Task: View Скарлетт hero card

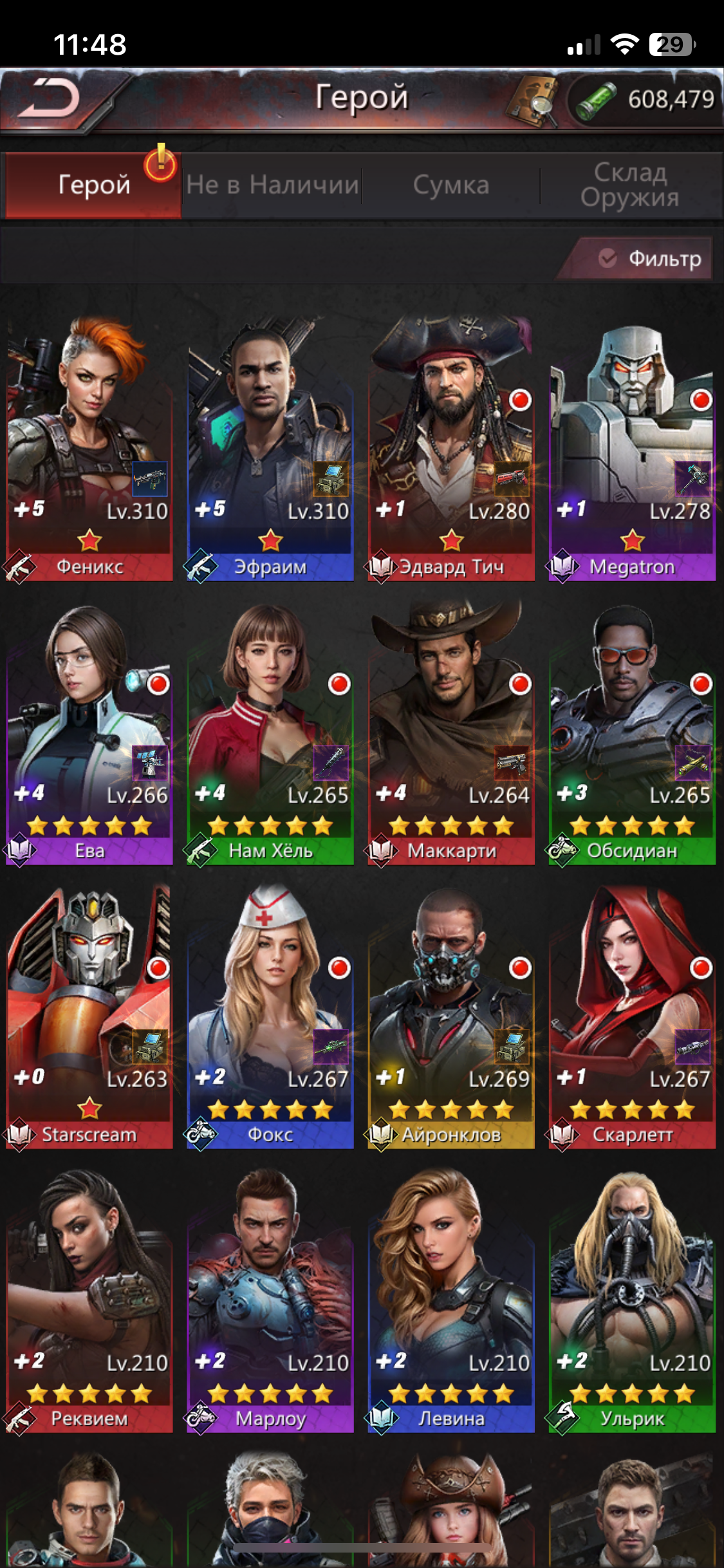Action: [632, 1017]
